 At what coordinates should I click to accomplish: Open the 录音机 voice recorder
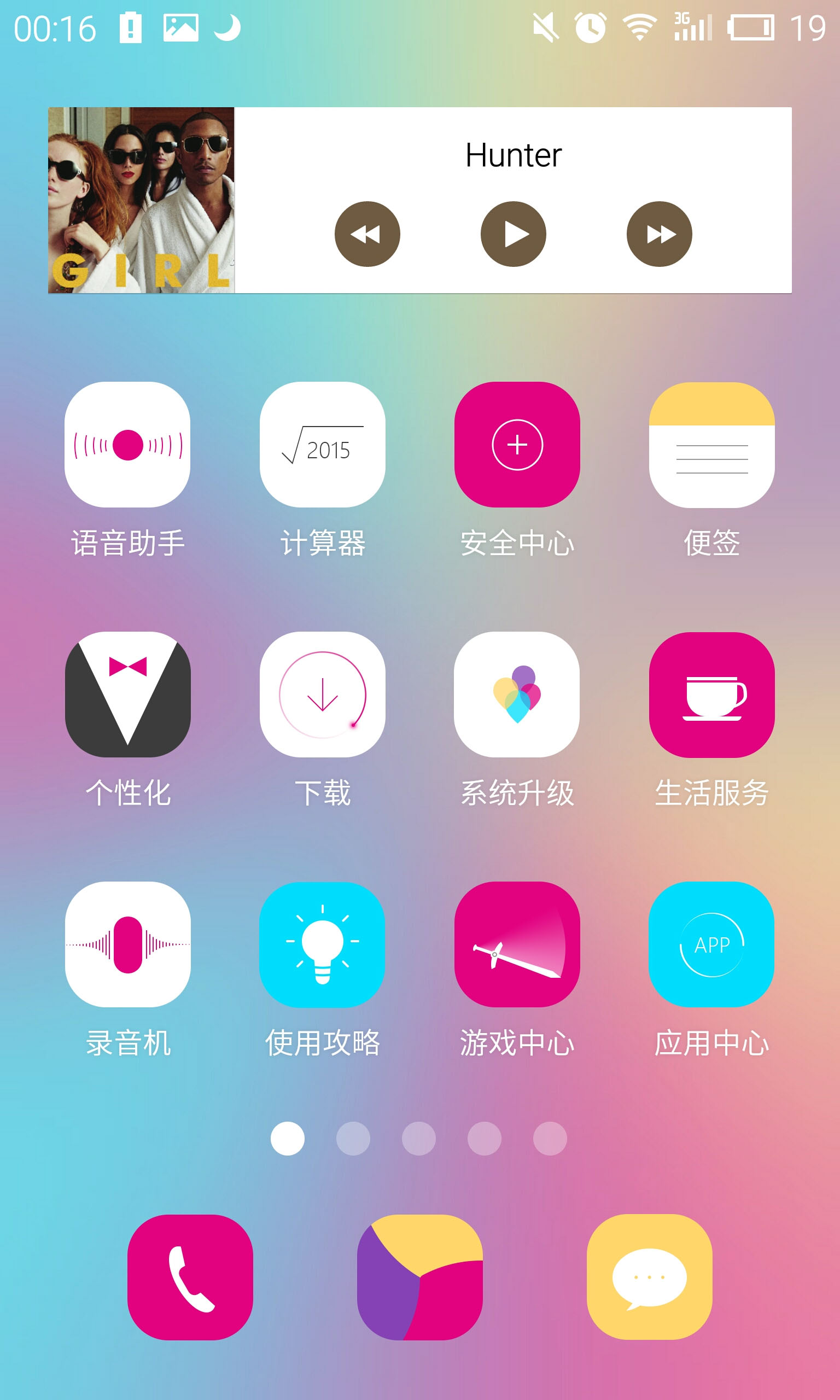127,944
